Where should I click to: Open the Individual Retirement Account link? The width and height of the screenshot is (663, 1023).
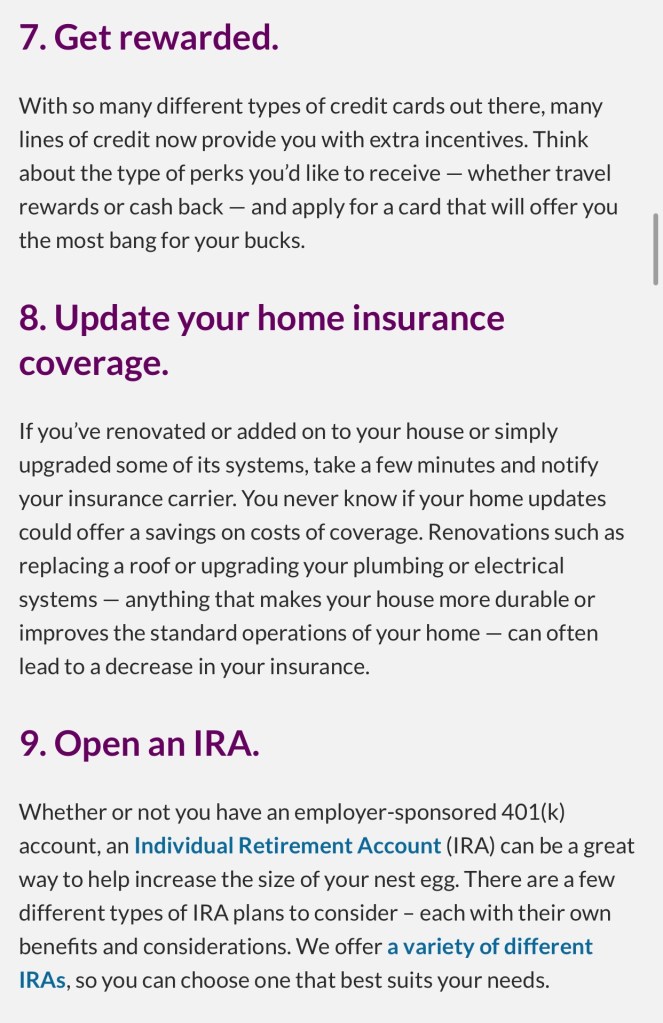pos(287,845)
